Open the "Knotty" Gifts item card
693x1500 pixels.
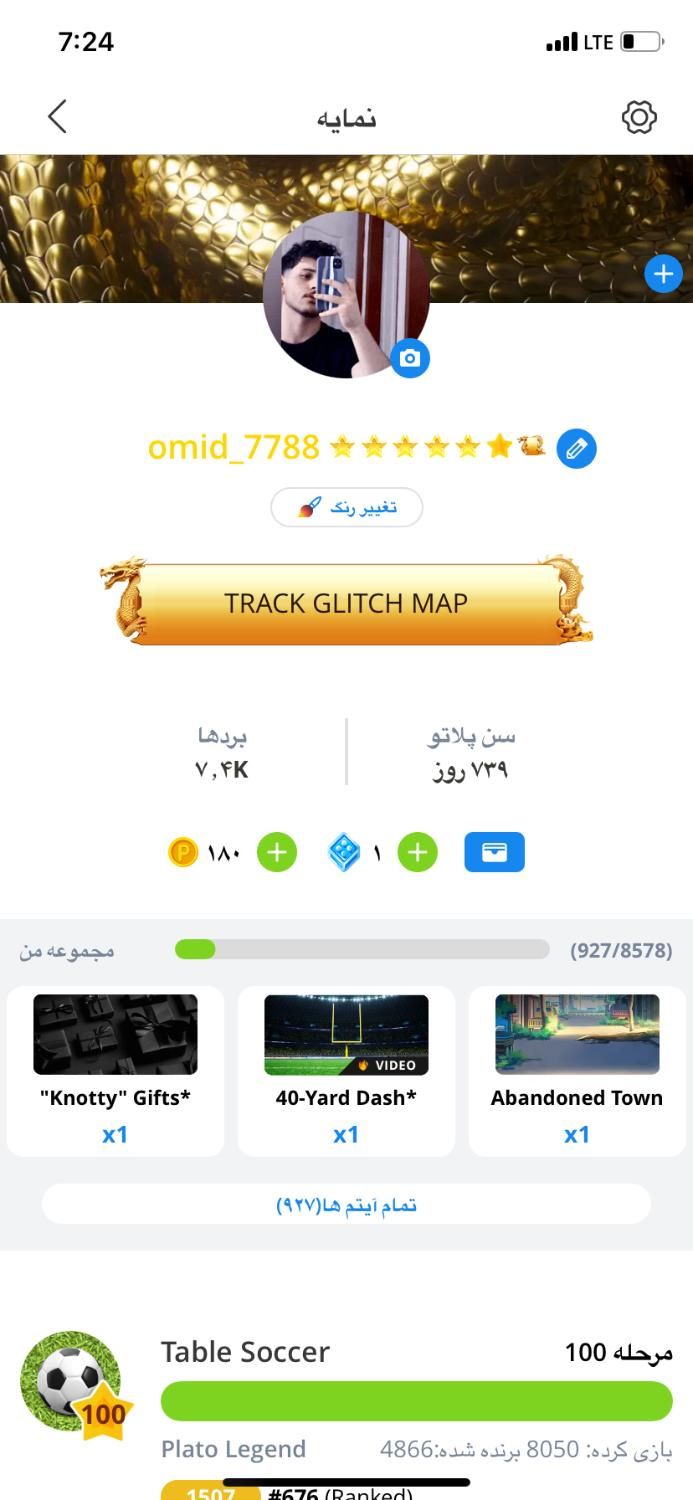click(x=115, y=1070)
